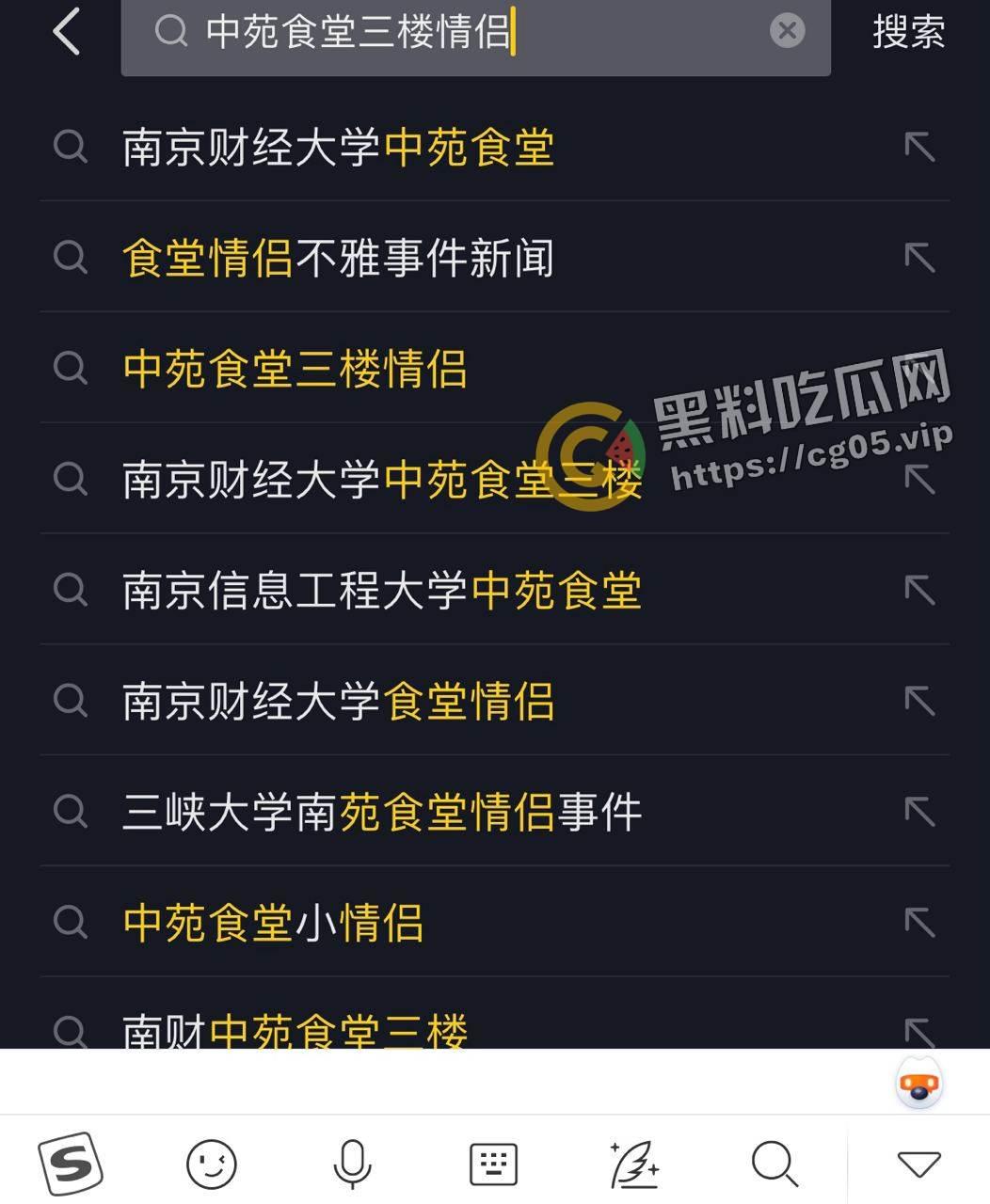990x1204 pixels.
Task: Tap the back arrow to exit search
Action: pyautogui.click(x=64, y=31)
